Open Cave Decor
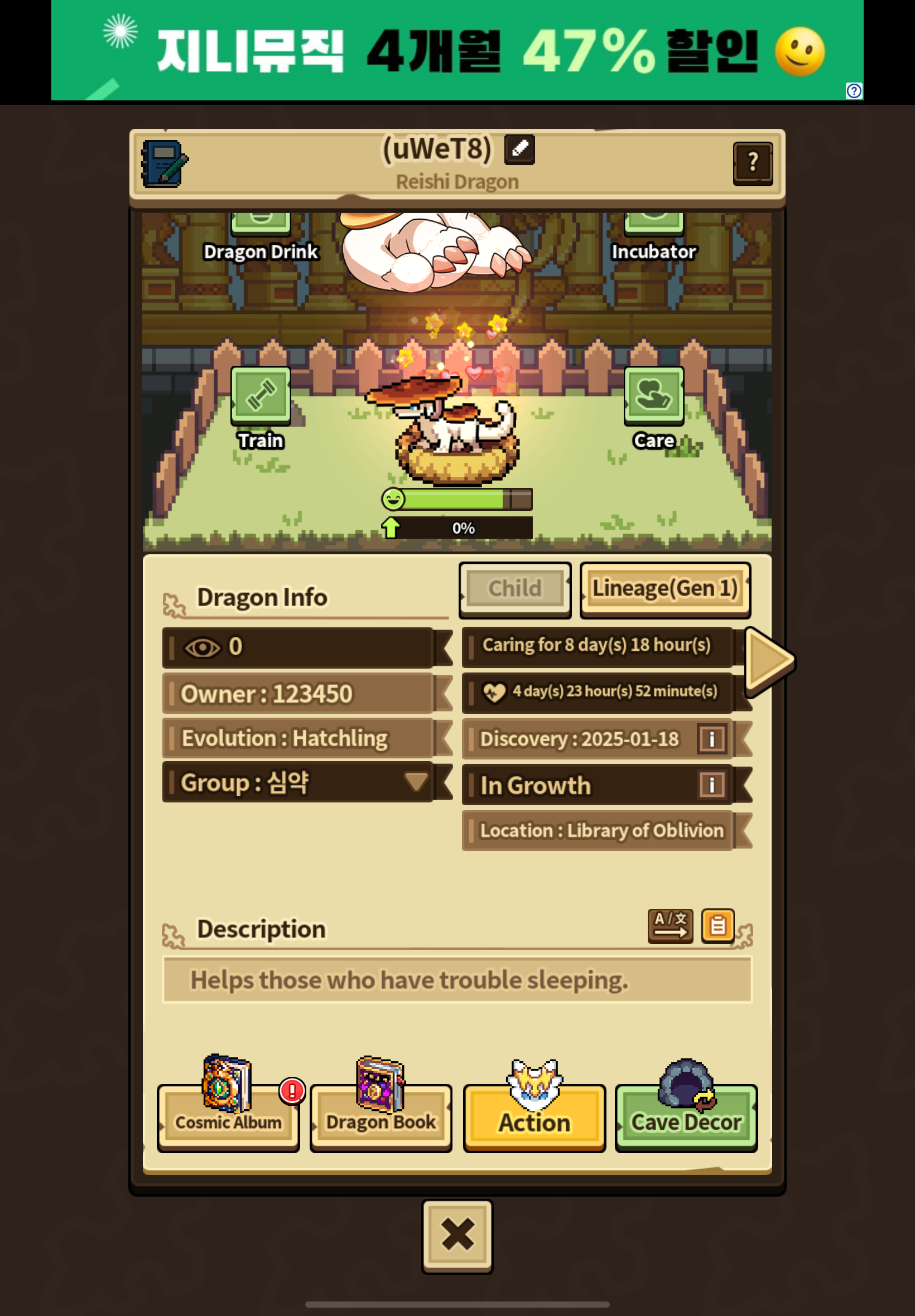The width and height of the screenshot is (915, 1316). (x=686, y=1117)
